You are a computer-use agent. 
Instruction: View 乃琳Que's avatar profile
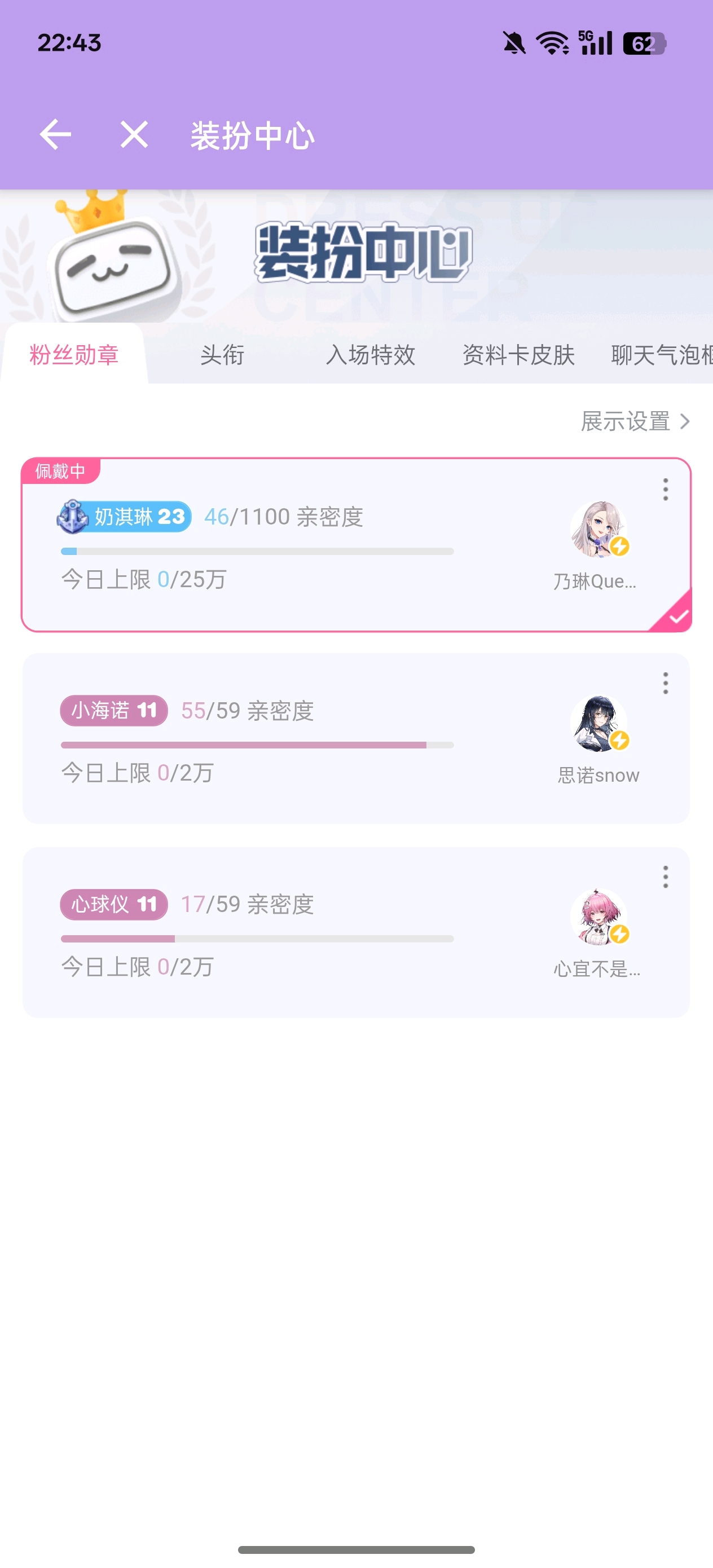[598, 530]
